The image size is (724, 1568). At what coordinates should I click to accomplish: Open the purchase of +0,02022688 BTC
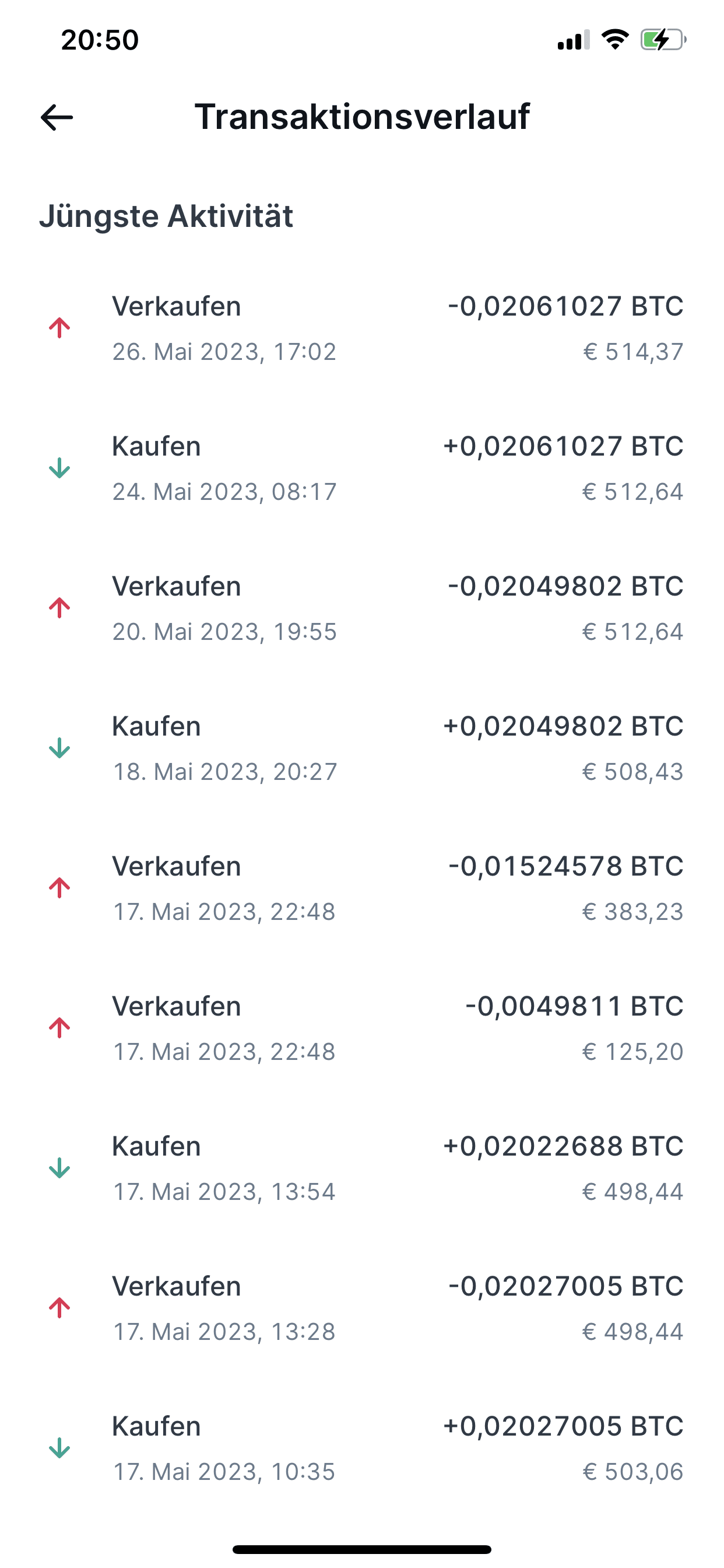coord(362,1168)
